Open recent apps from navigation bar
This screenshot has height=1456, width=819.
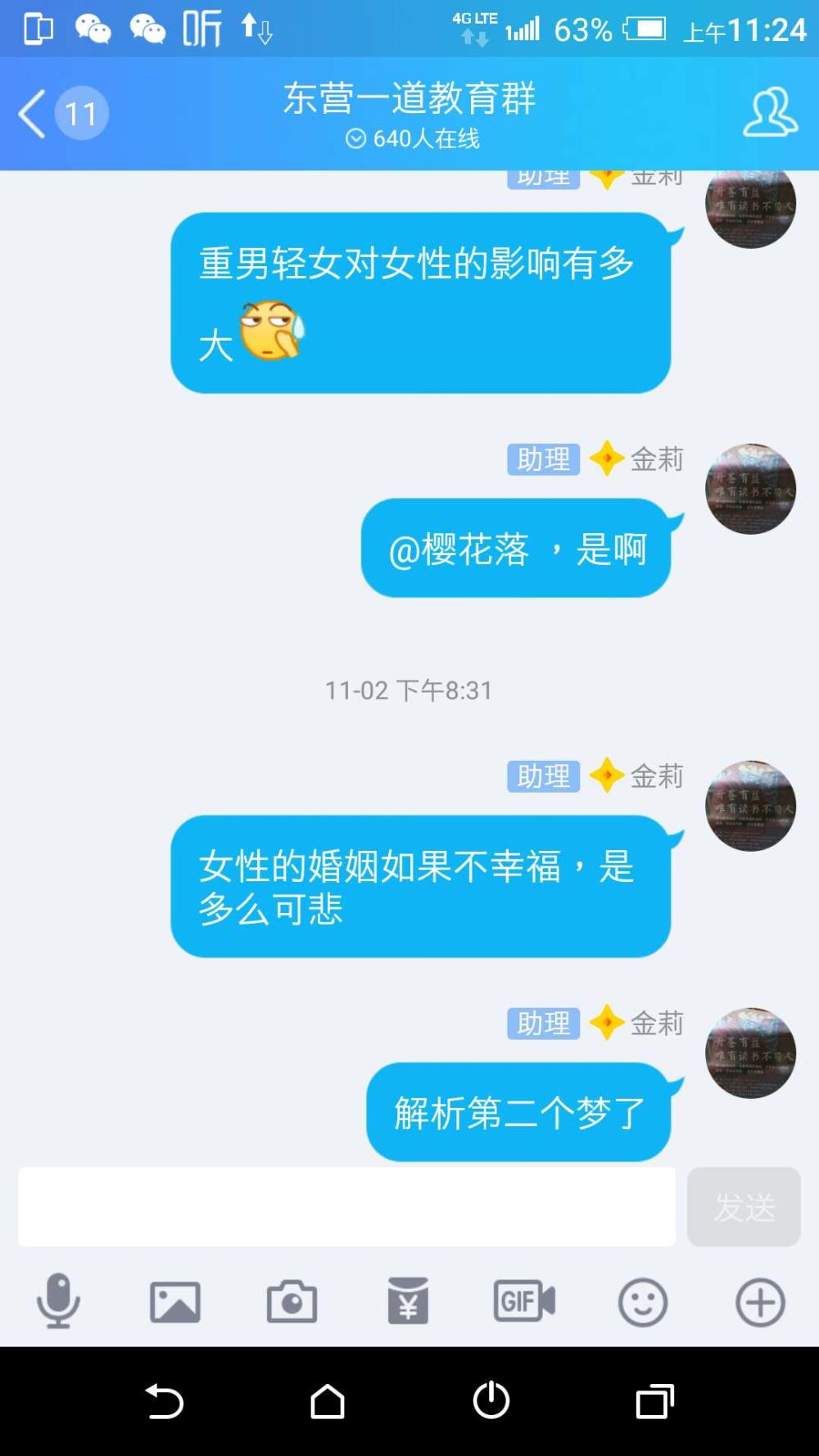(654, 1401)
